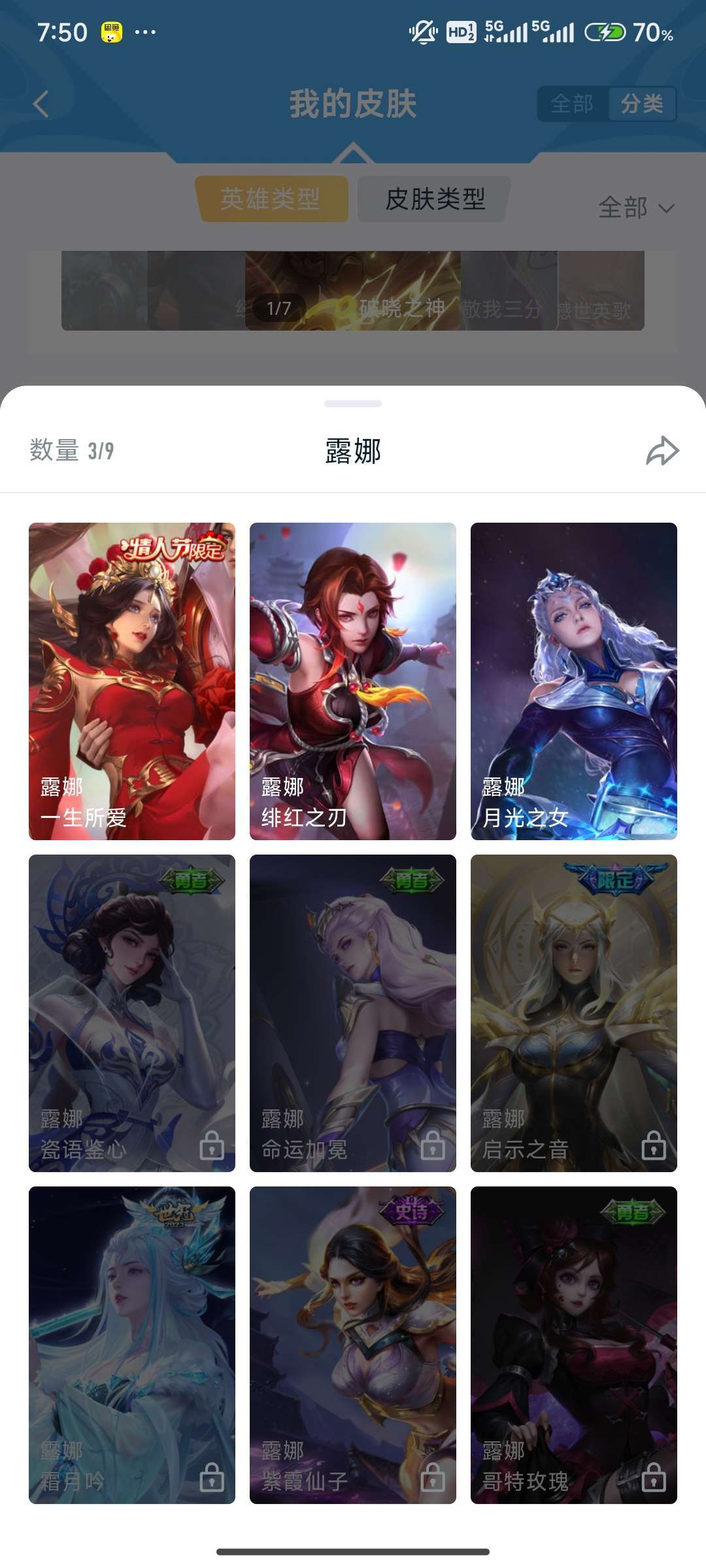The image size is (706, 1568).
Task: Select the locked 命运加冕 skin
Action: [x=352, y=1013]
